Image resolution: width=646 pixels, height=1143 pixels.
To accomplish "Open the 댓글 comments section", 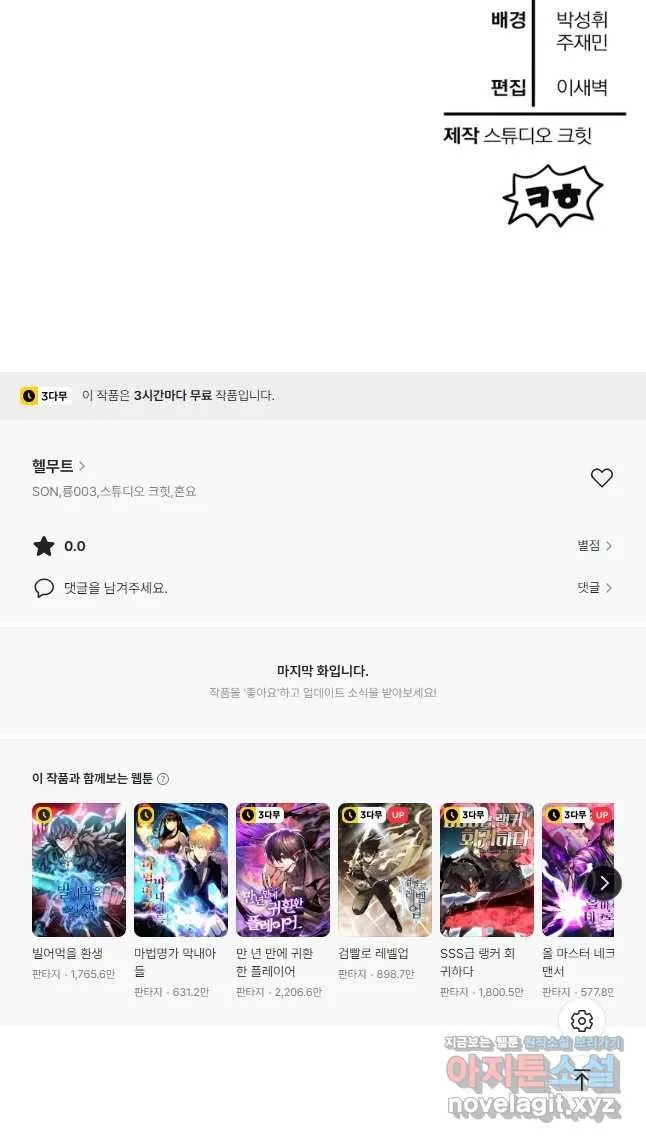I will pos(594,588).
